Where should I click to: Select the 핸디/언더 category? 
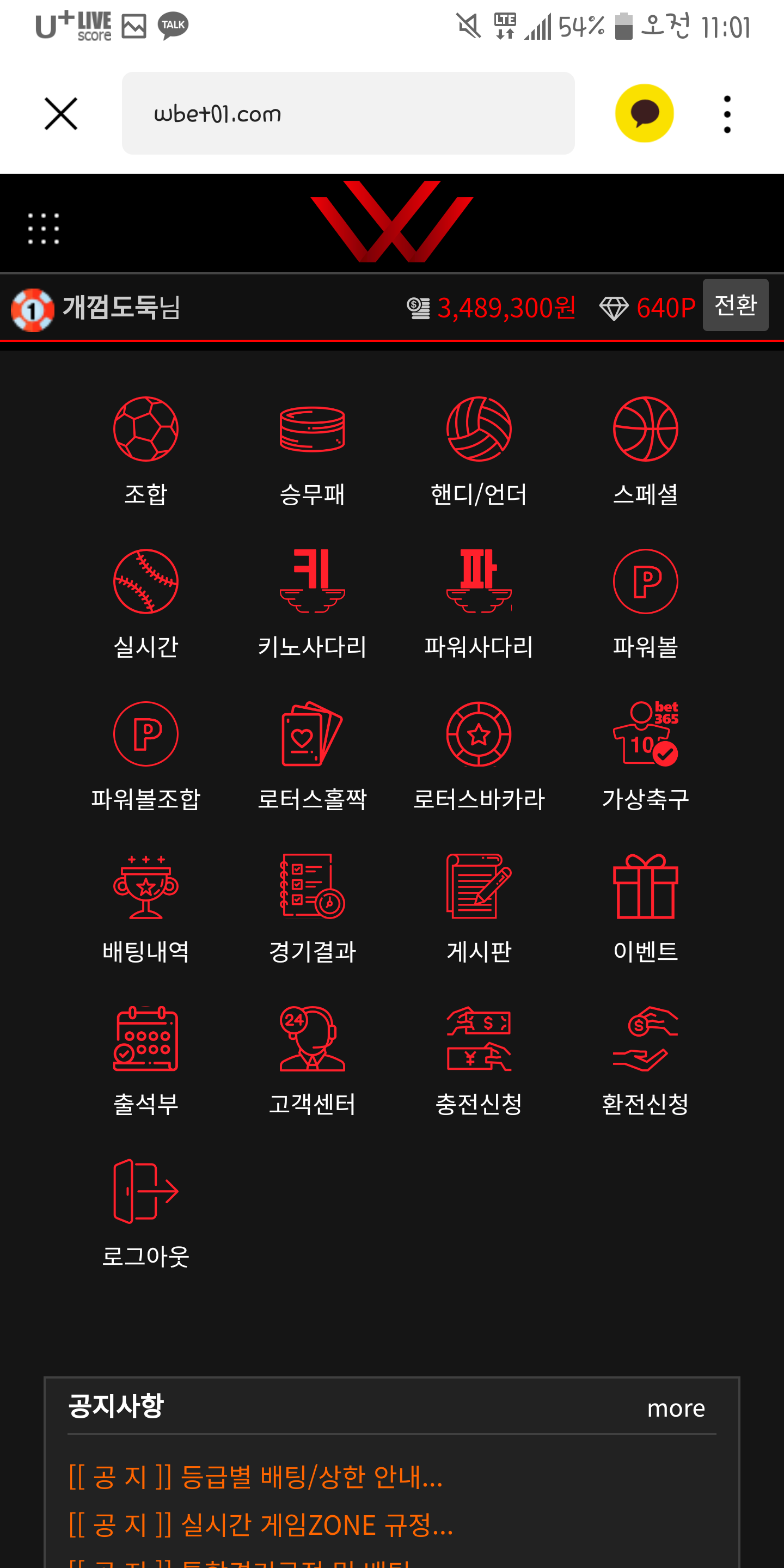click(x=479, y=450)
